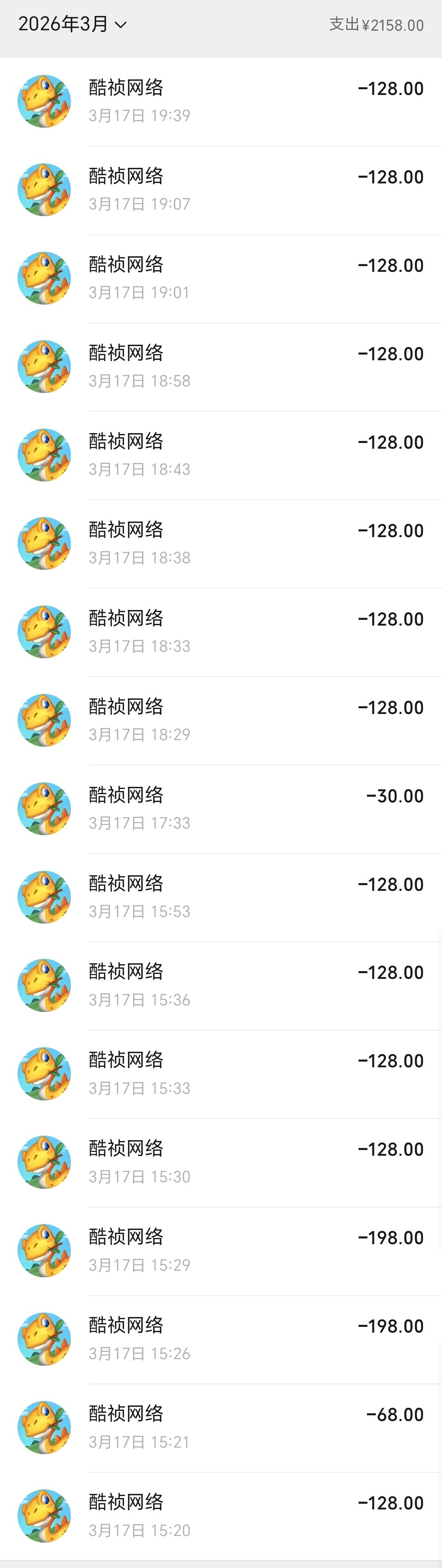
Task: View the 酷祯网络 bill at 18:38
Action: point(221,544)
